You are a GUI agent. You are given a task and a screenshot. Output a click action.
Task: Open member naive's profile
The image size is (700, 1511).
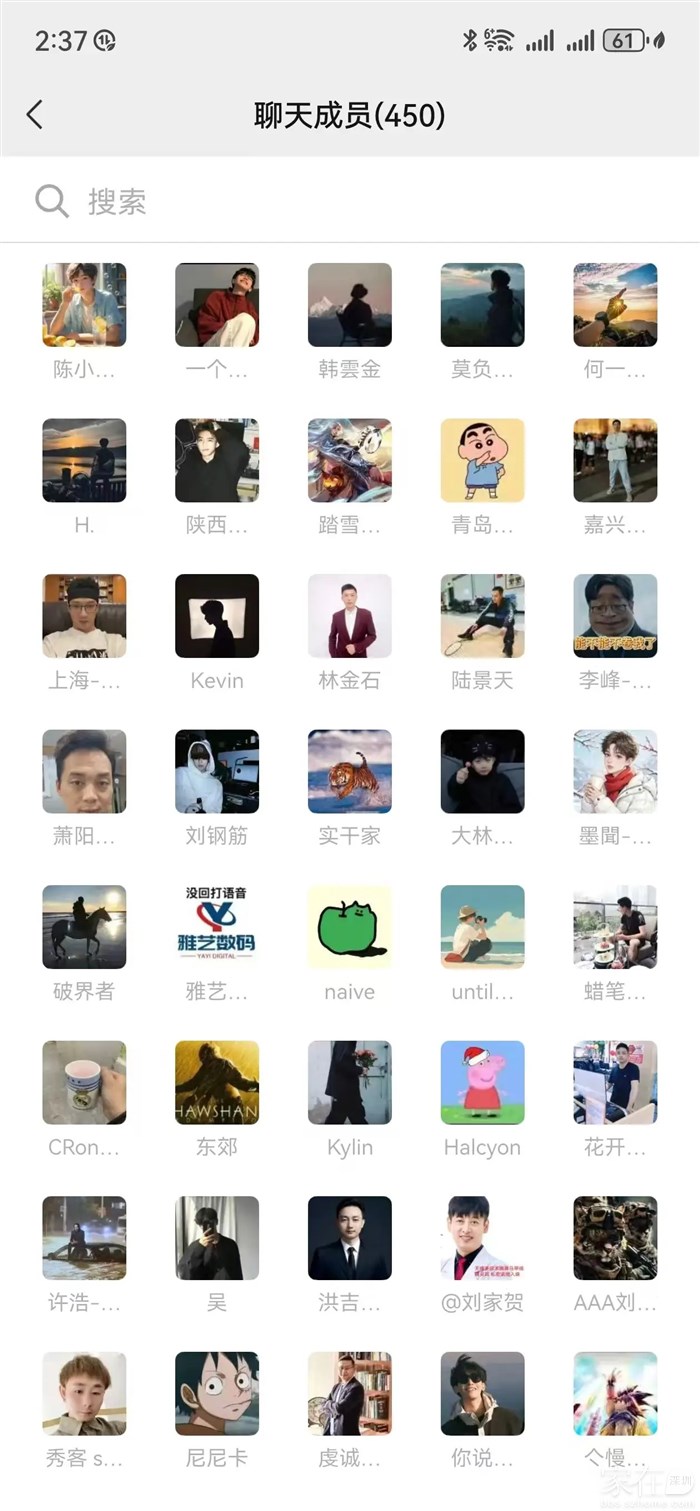point(349,927)
